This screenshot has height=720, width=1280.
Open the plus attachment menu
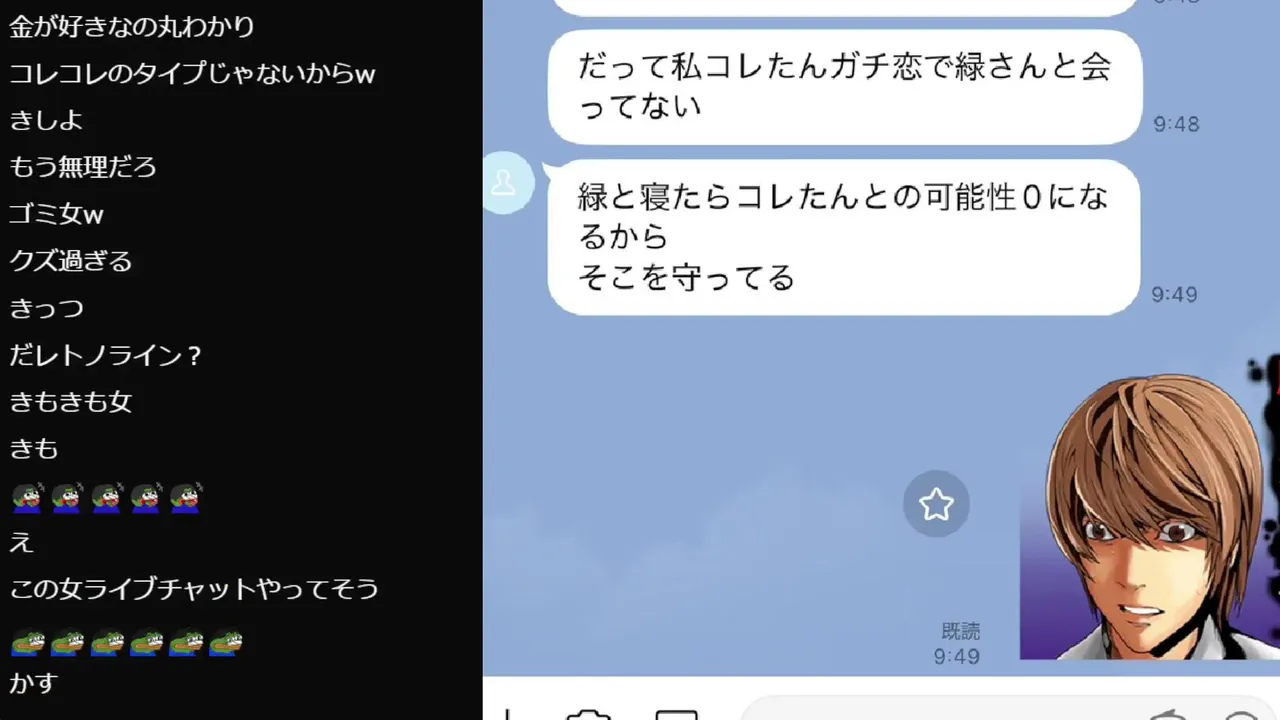(x=509, y=714)
